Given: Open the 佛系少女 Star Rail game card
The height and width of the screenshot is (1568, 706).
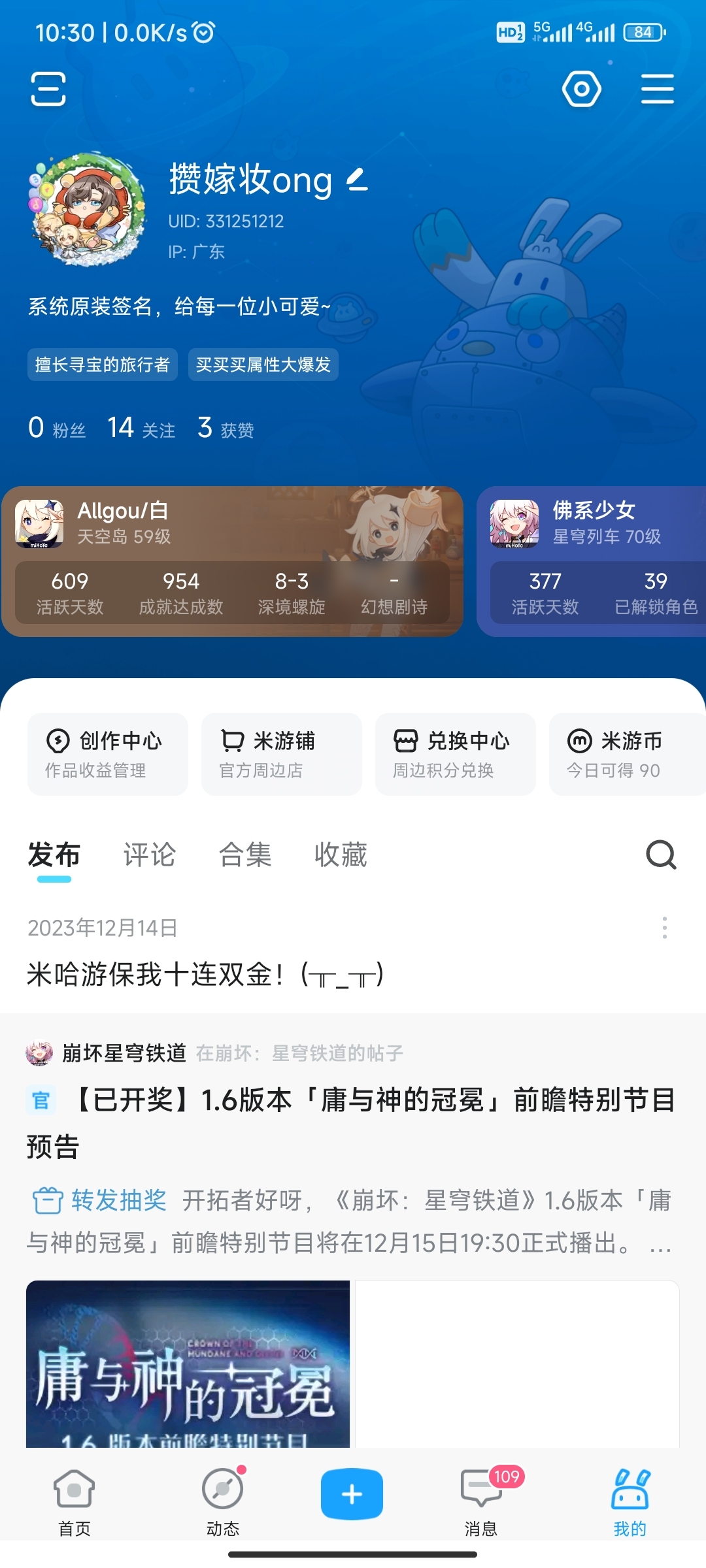Looking at the screenshot, I should coord(592,561).
